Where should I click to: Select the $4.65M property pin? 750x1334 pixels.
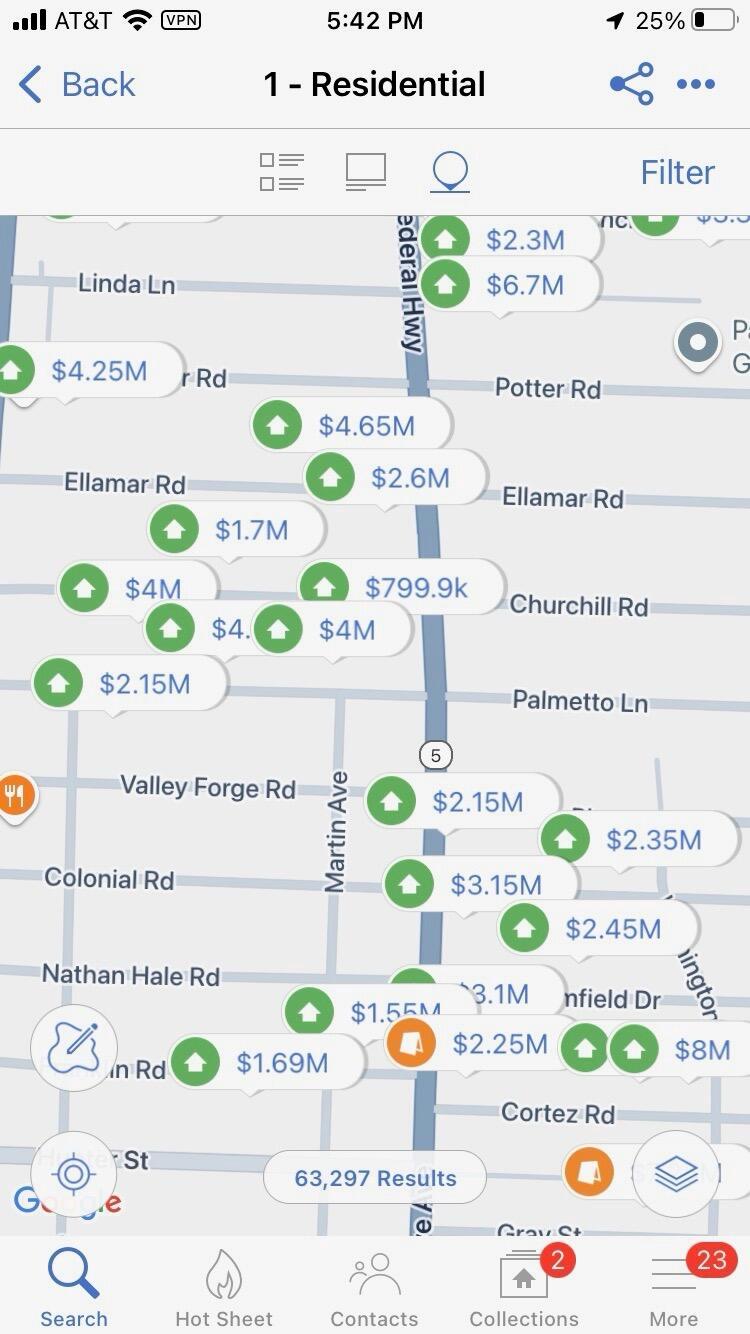point(350,426)
